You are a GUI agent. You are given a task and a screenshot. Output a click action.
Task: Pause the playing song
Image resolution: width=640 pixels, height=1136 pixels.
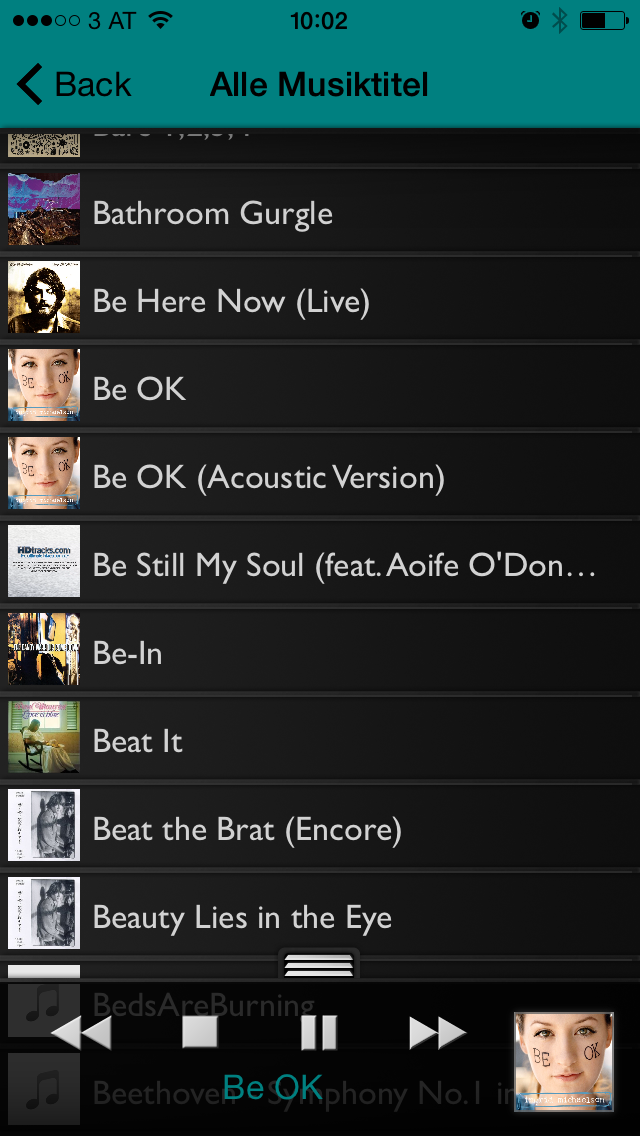[319, 1032]
